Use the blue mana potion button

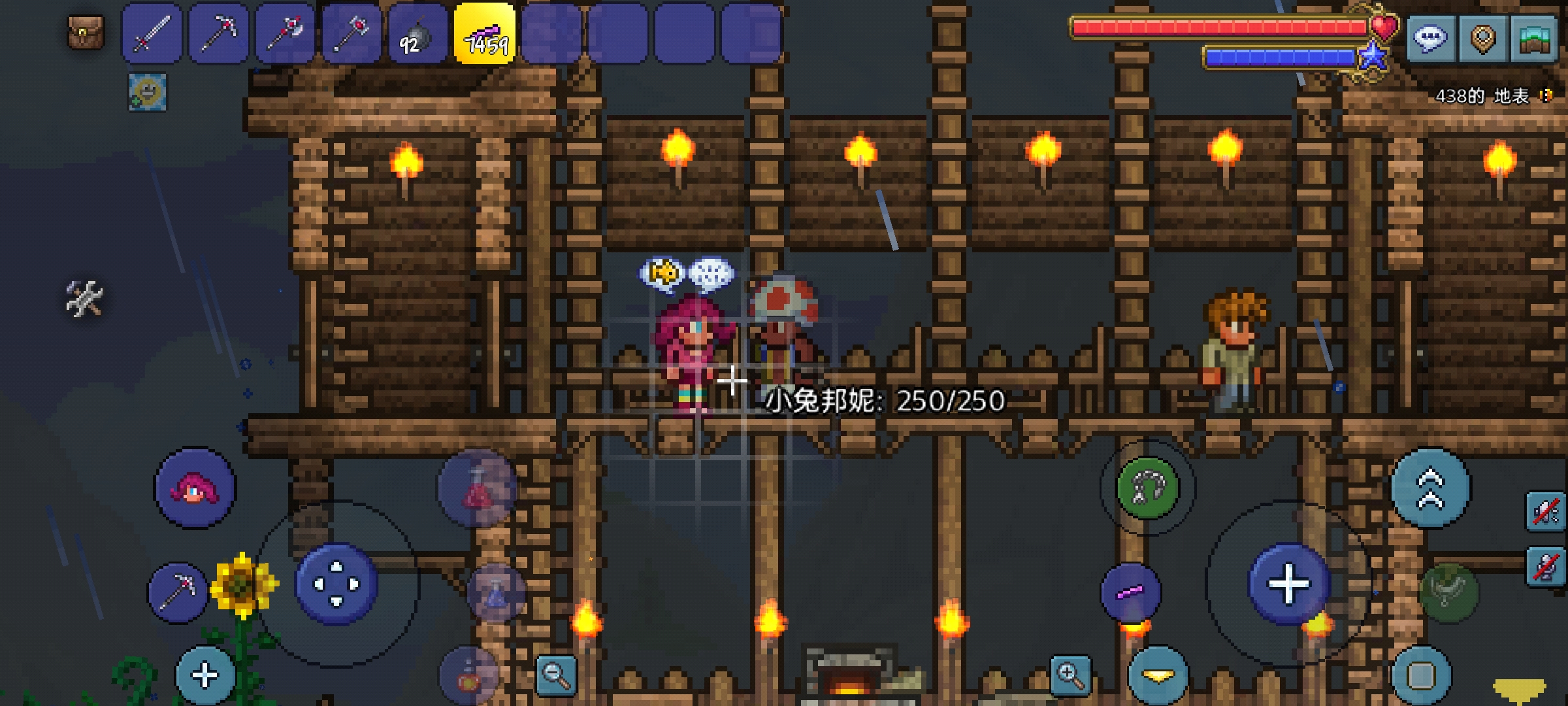(497, 592)
